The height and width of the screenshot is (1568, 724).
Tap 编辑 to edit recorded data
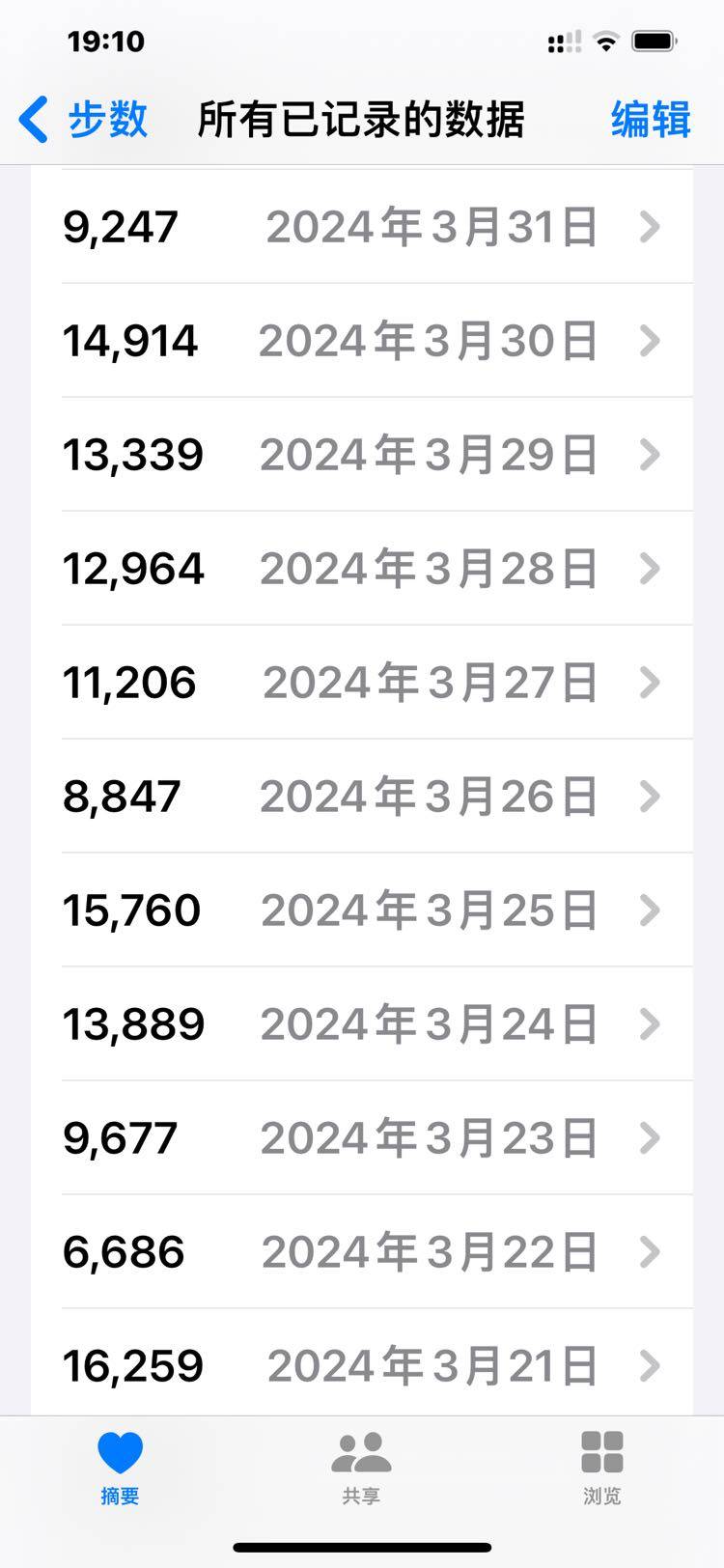(x=651, y=120)
